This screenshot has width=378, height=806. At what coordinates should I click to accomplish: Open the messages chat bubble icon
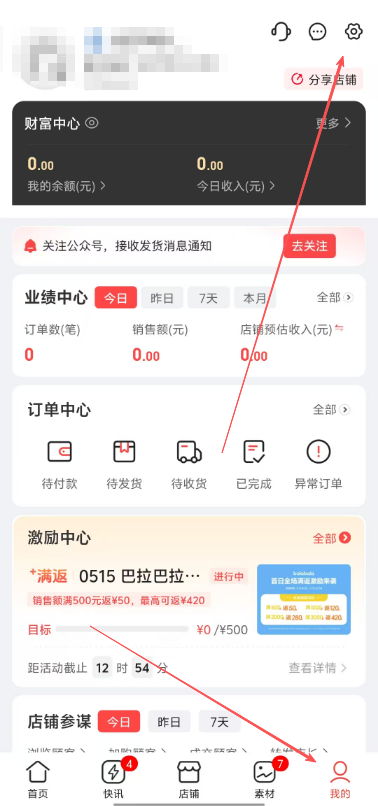pos(317,32)
